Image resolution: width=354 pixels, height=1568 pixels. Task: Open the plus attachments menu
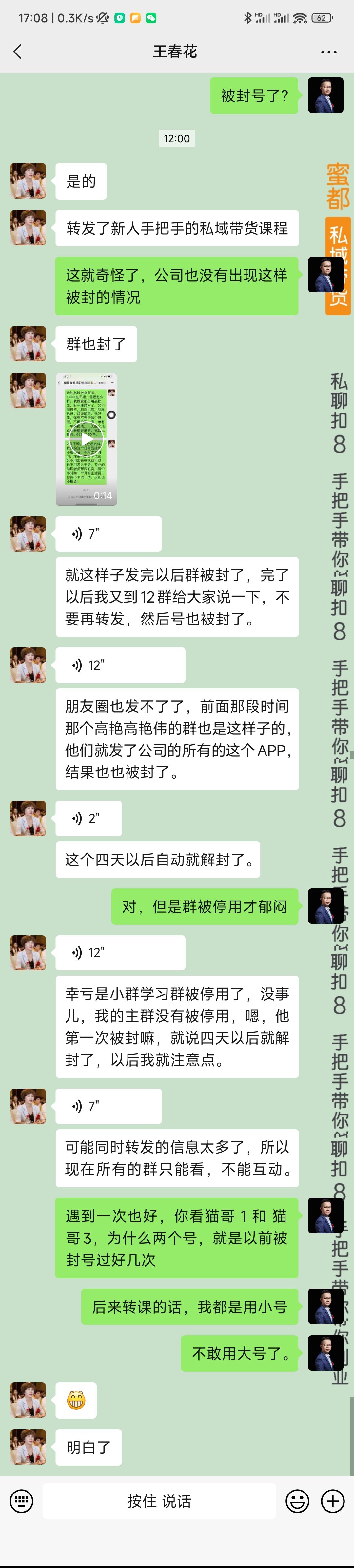pyautogui.click(x=333, y=1501)
